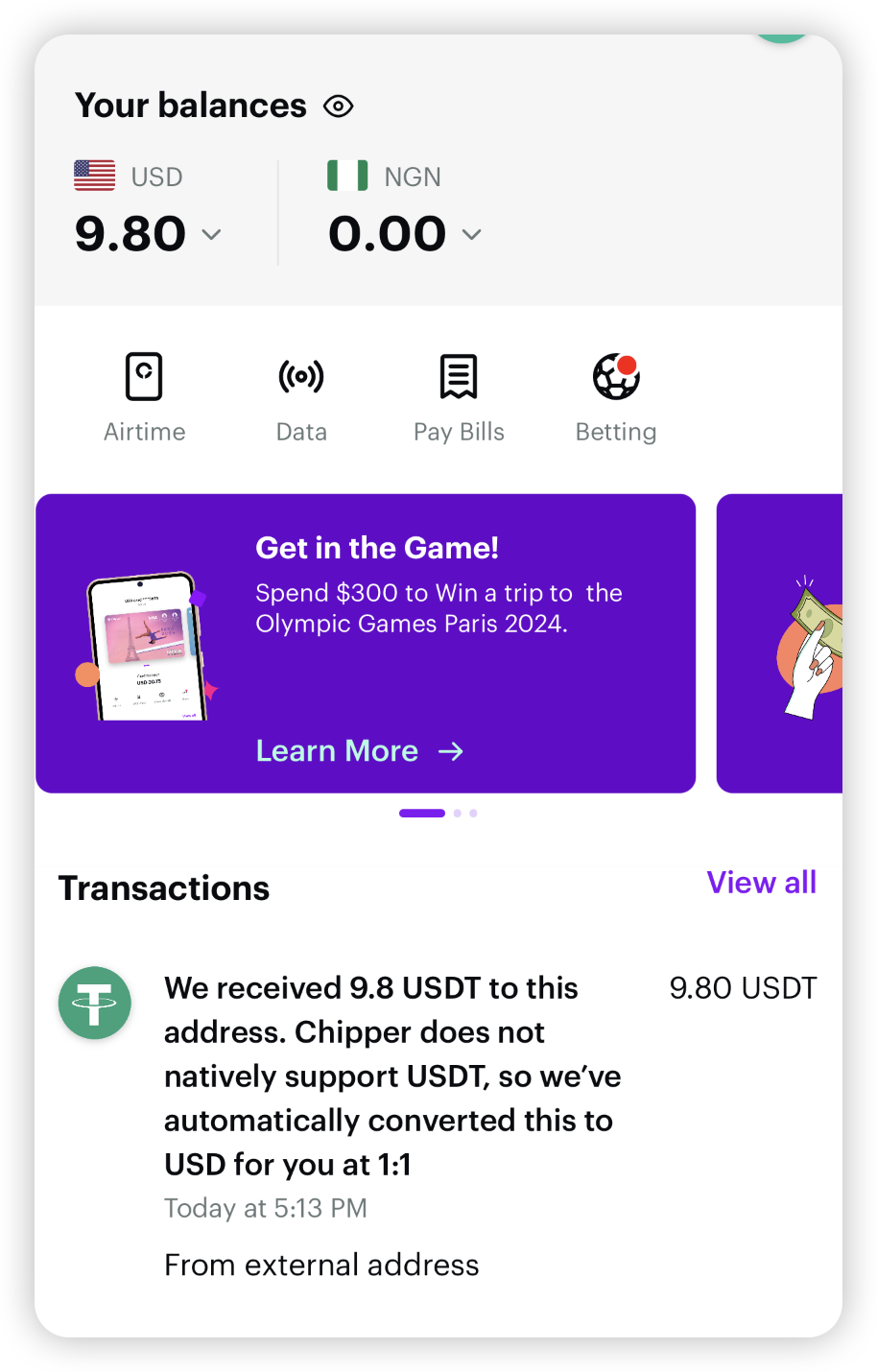View all transactions
This screenshot has width=877, height=1372.
pos(761,883)
